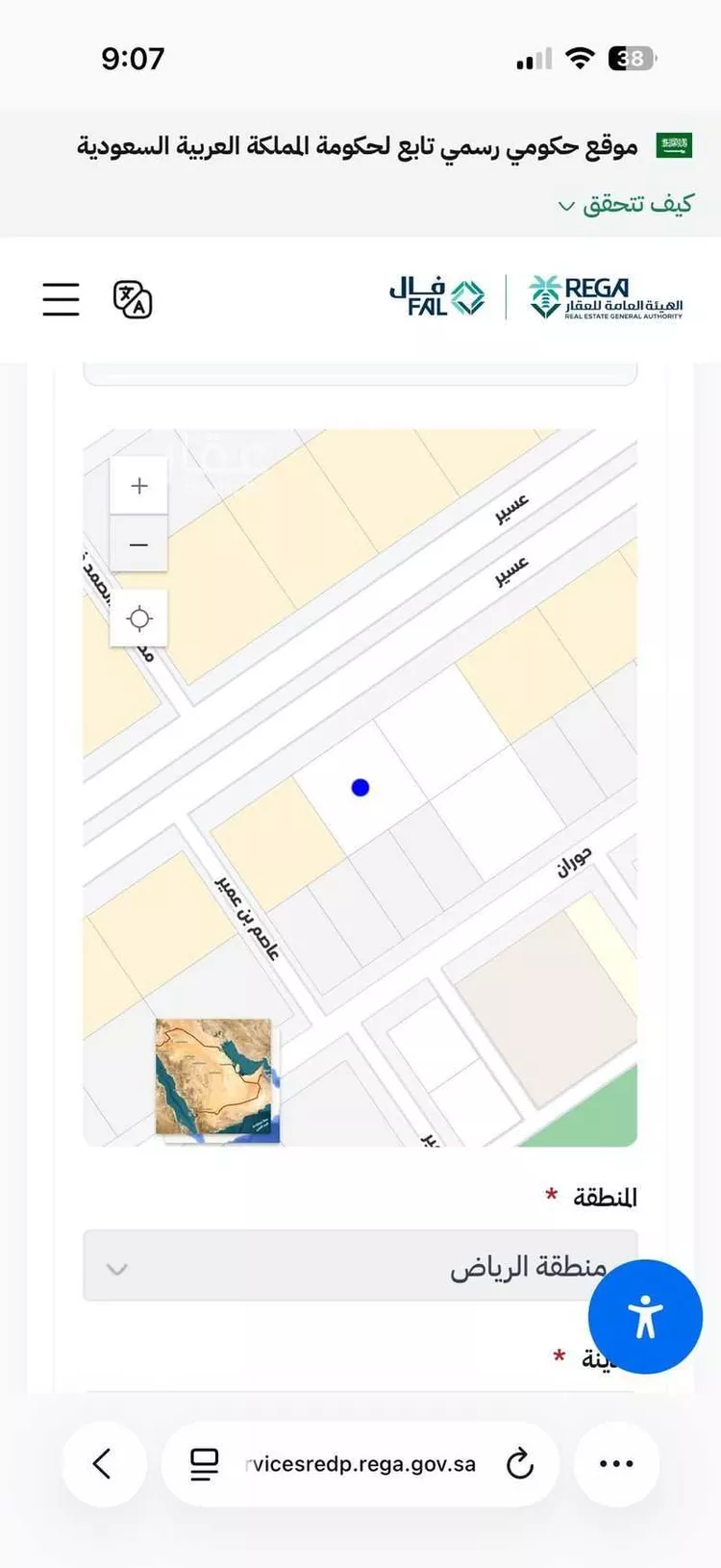The height and width of the screenshot is (1568, 721).
Task: Select the blue location marker on map
Action: pyautogui.click(x=360, y=787)
